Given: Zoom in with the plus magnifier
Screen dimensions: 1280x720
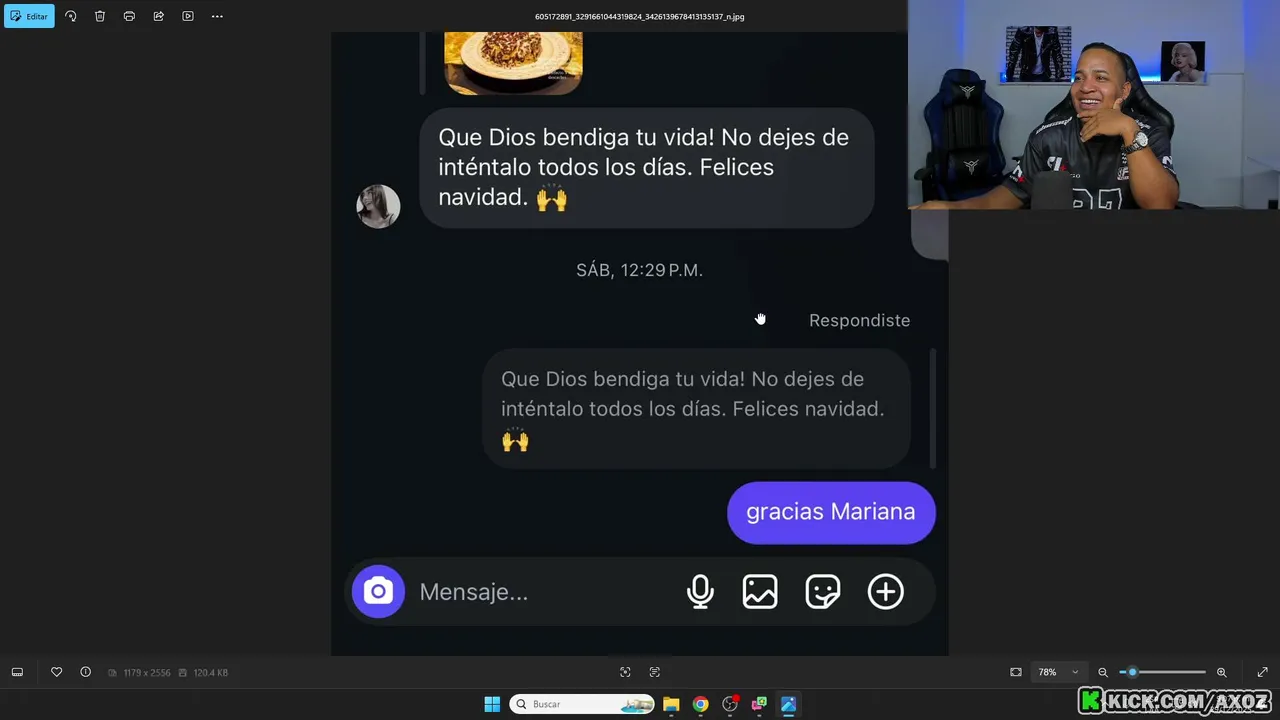Looking at the screenshot, I should (x=1221, y=672).
